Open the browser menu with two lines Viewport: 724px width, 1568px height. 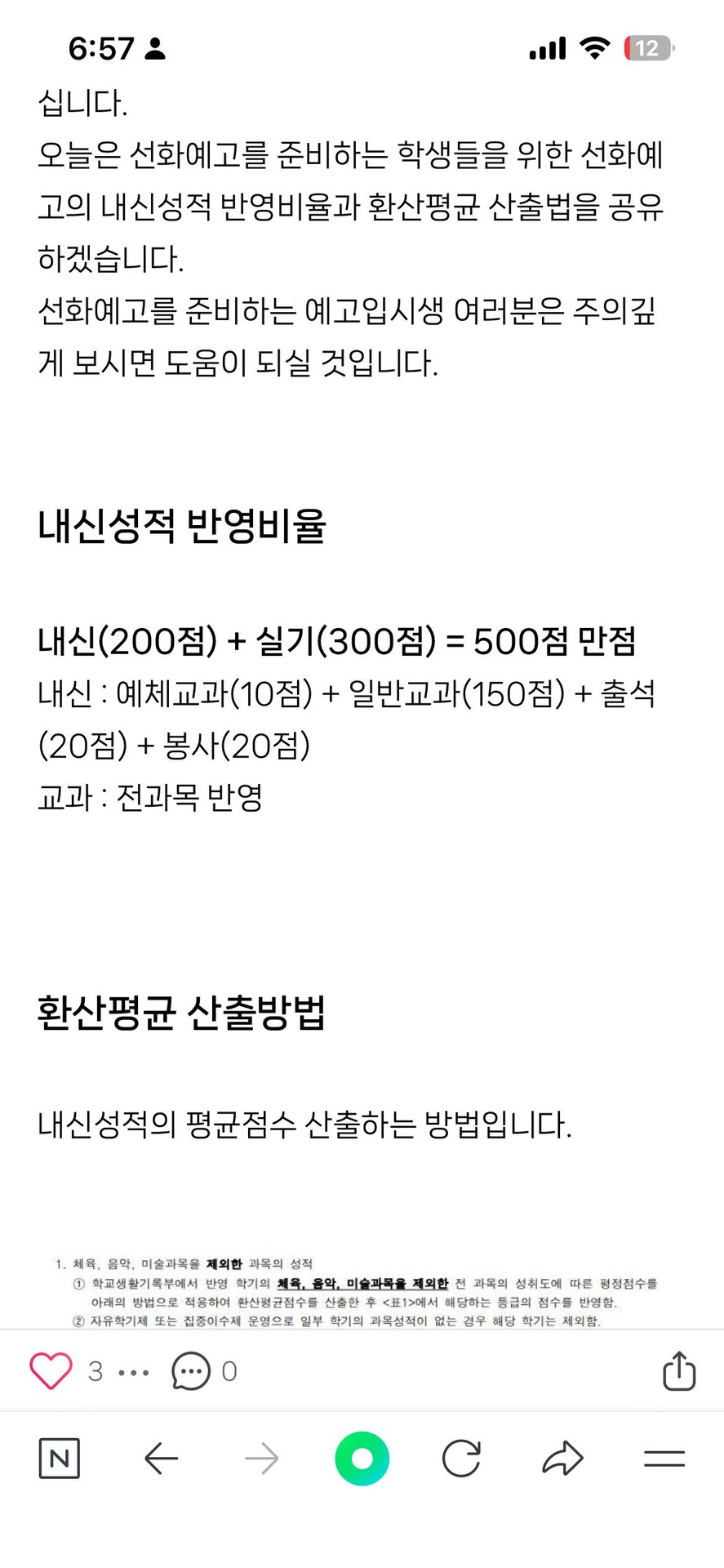point(664,1459)
